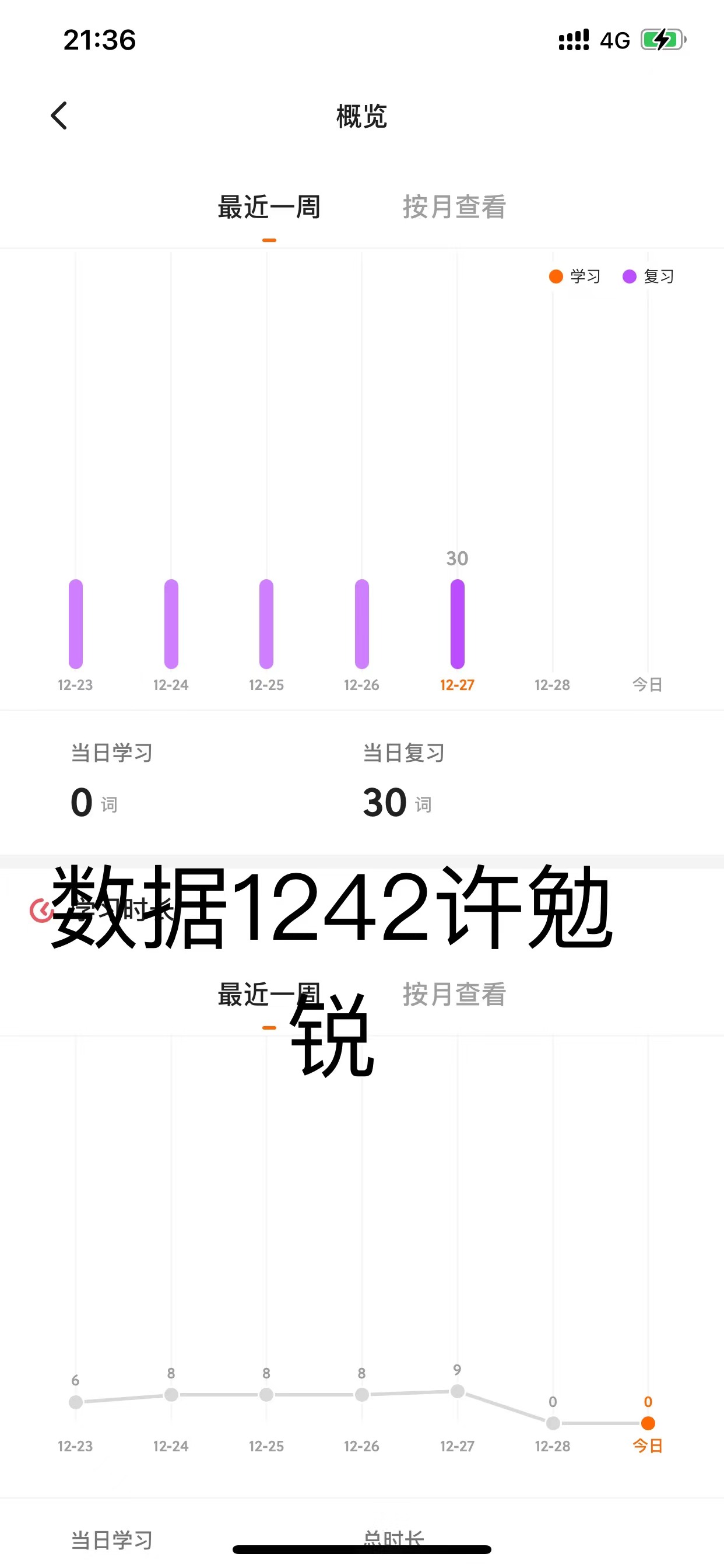The width and height of the screenshot is (724, 1568).
Task: Select the 12-23 point in duration chart
Action: tap(75, 1402)
